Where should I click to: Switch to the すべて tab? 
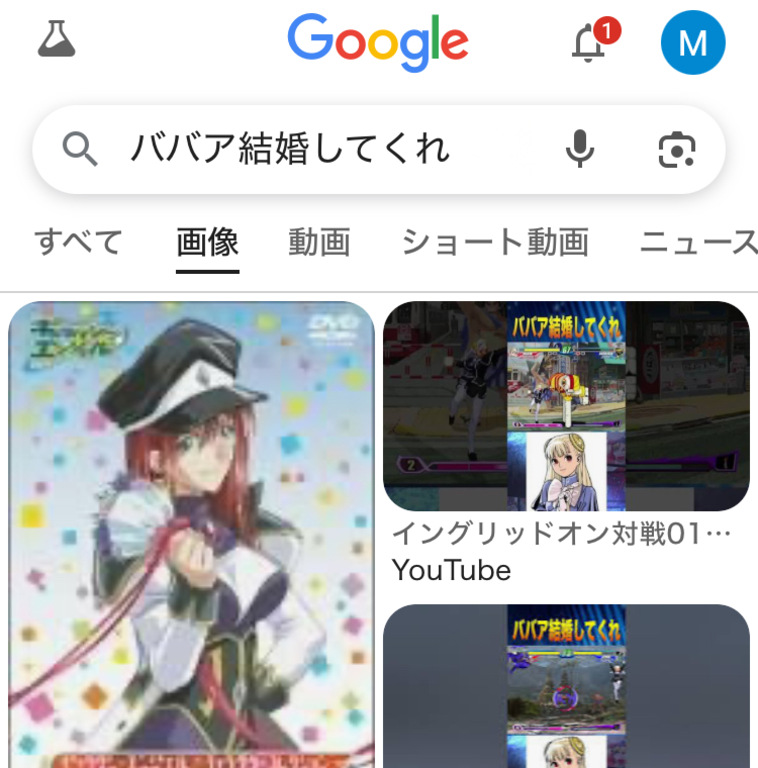coord(78,242)
